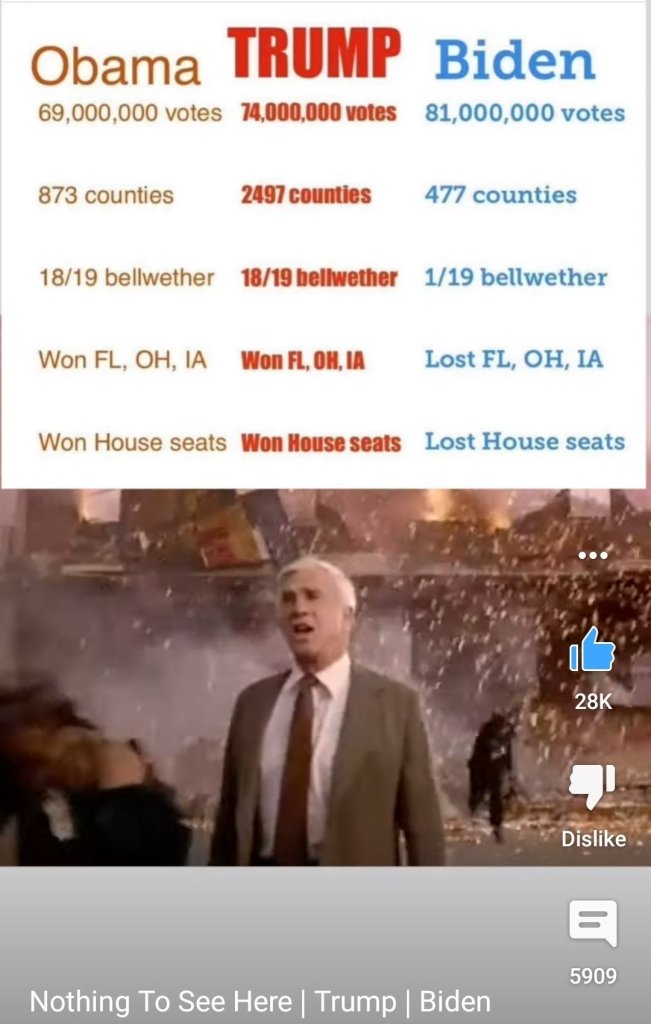This screenshot has height=1024, width=651.
Task: Open the three-dot overflow menu
Action: (x=593, y=556)
